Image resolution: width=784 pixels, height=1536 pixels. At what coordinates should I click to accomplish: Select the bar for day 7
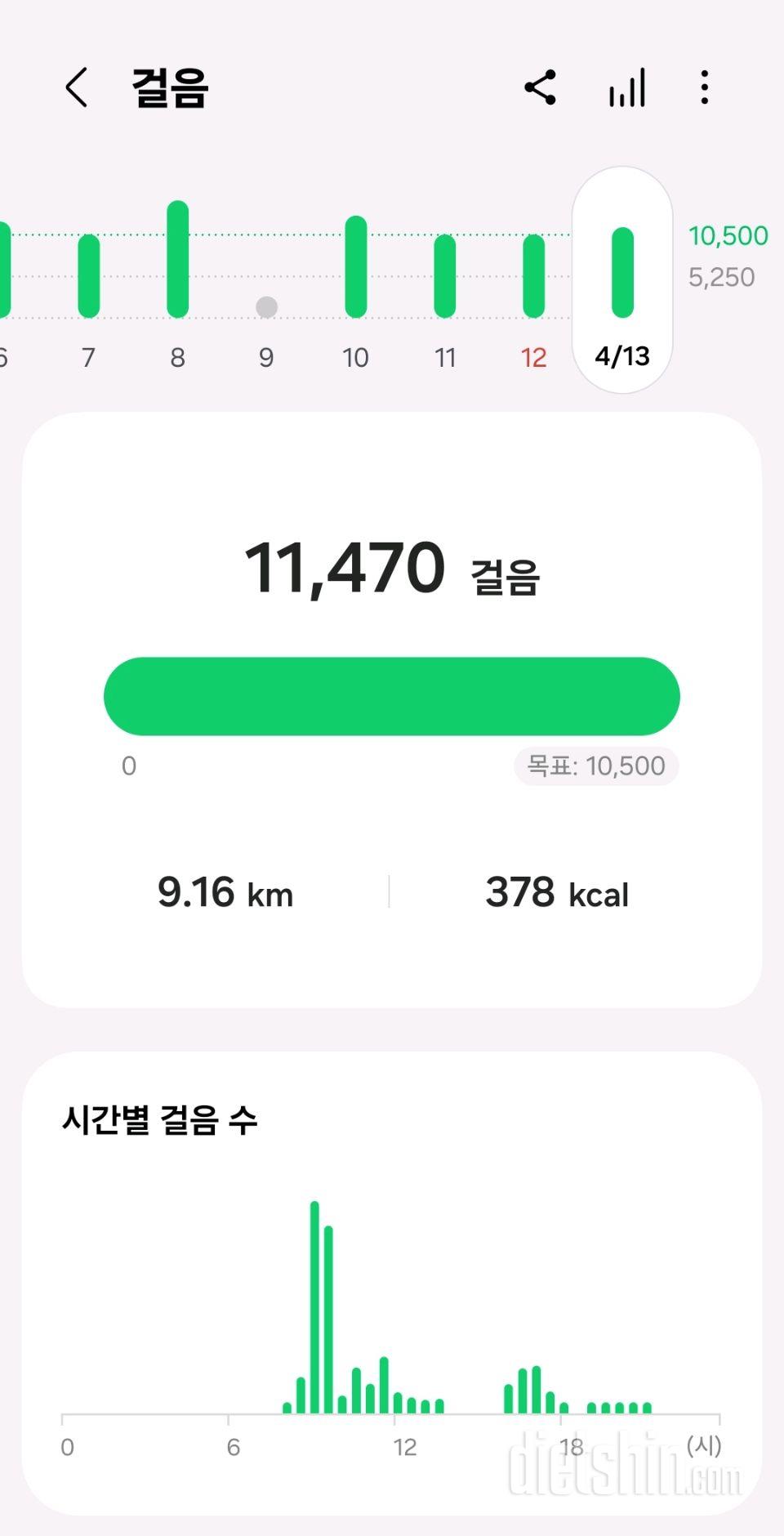89,274
